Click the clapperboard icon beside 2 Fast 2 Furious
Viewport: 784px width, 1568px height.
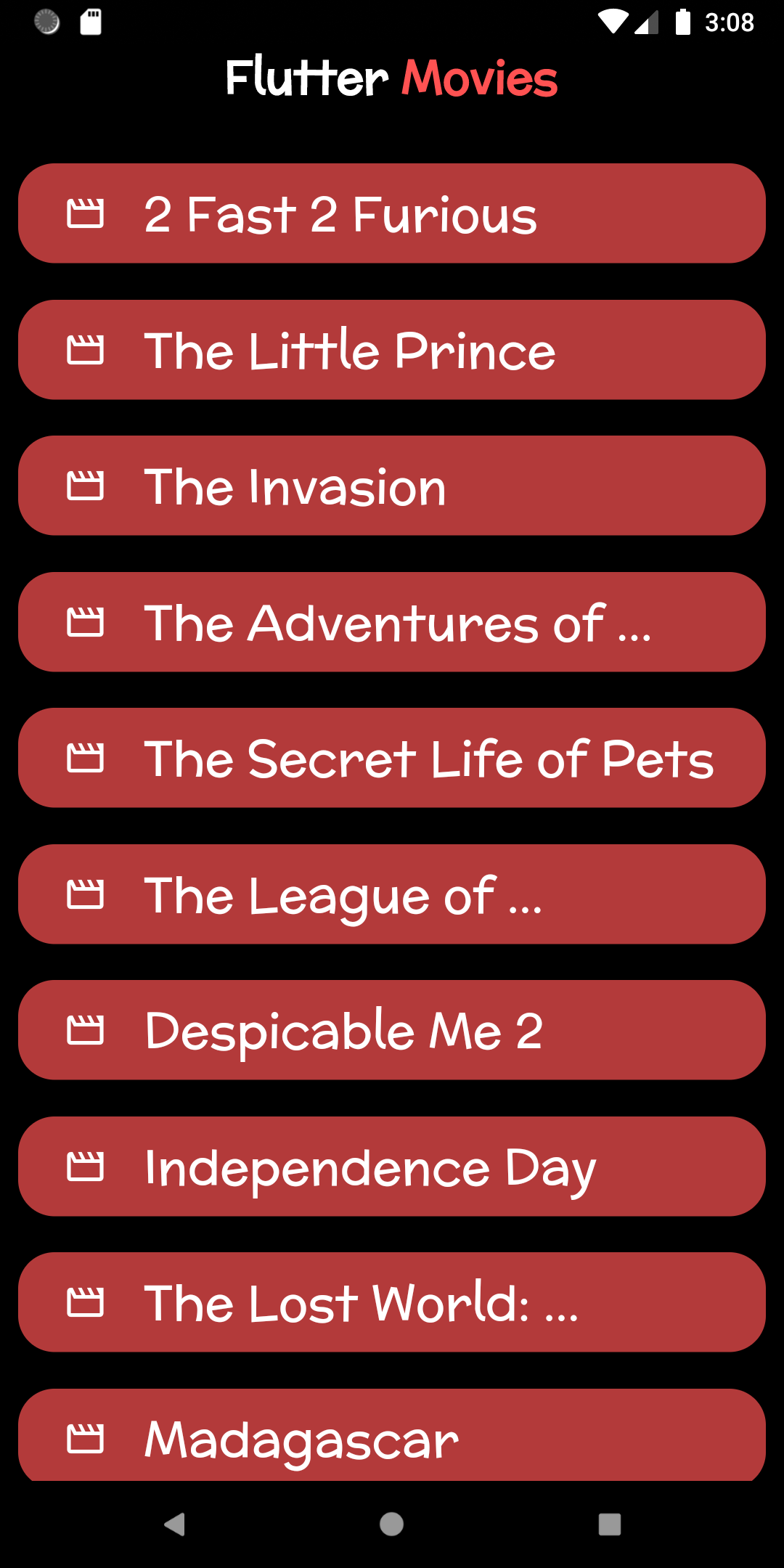click(x=89, y=213)
